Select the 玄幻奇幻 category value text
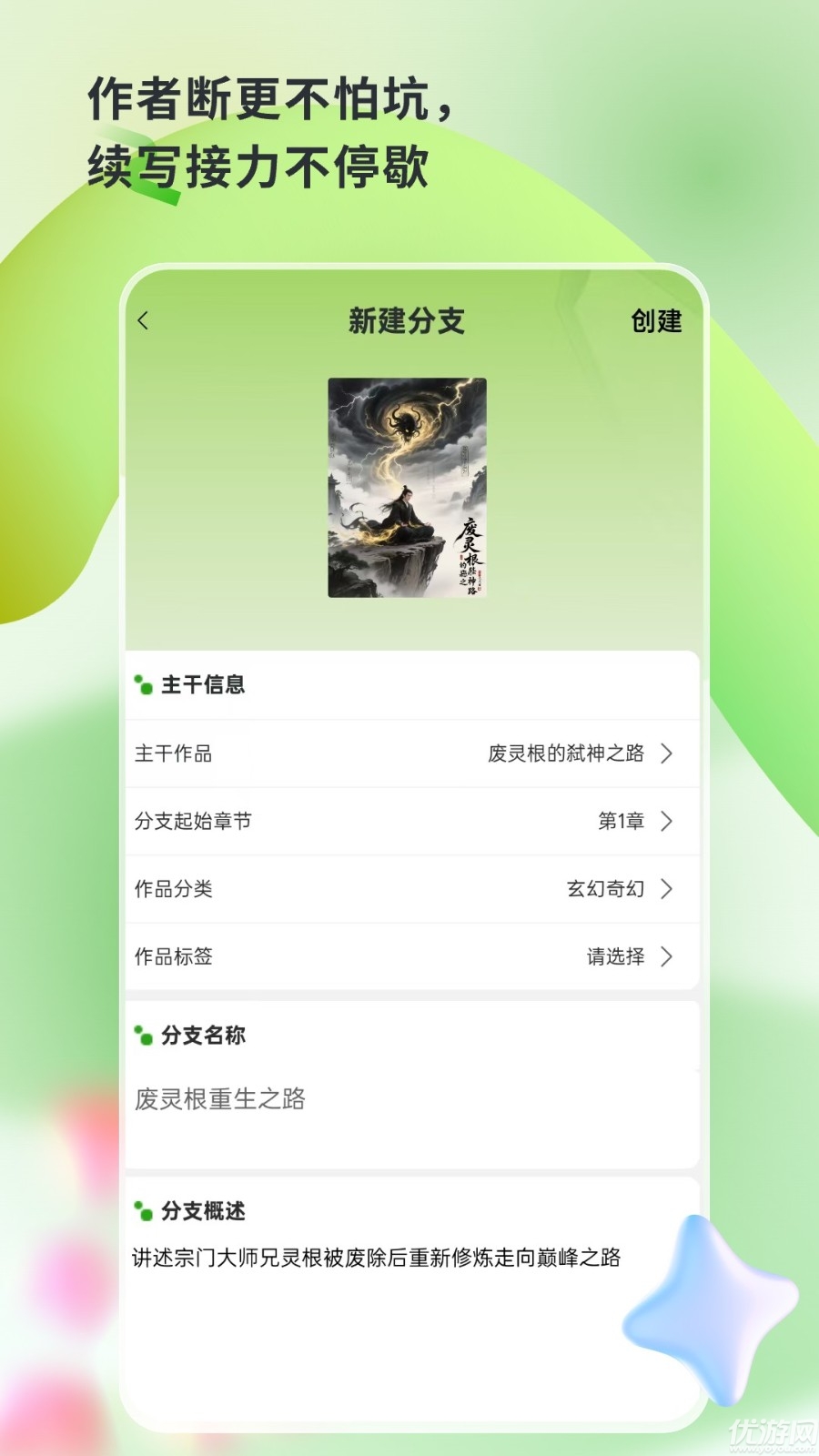 coord(605,889)
